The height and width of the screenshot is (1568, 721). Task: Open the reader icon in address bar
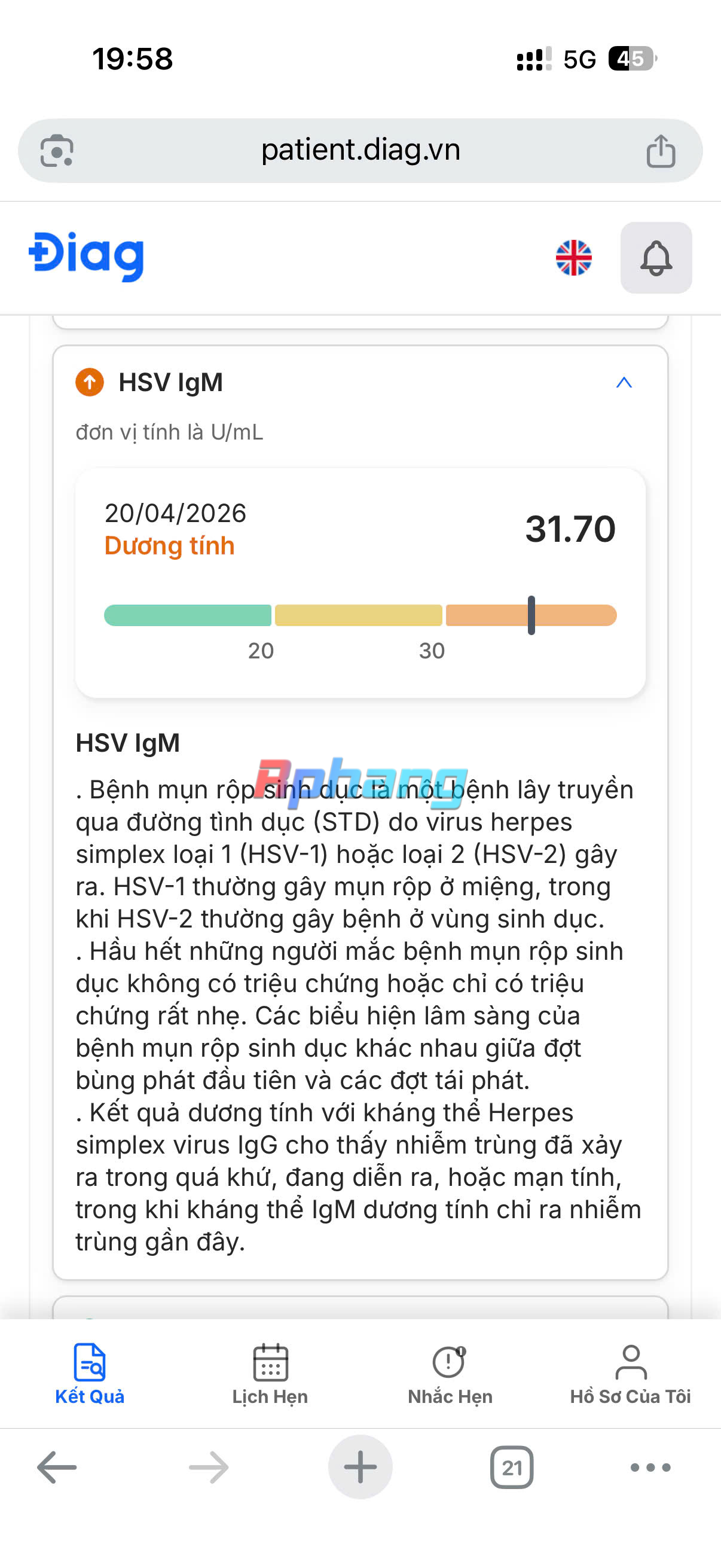click(57, 150)
